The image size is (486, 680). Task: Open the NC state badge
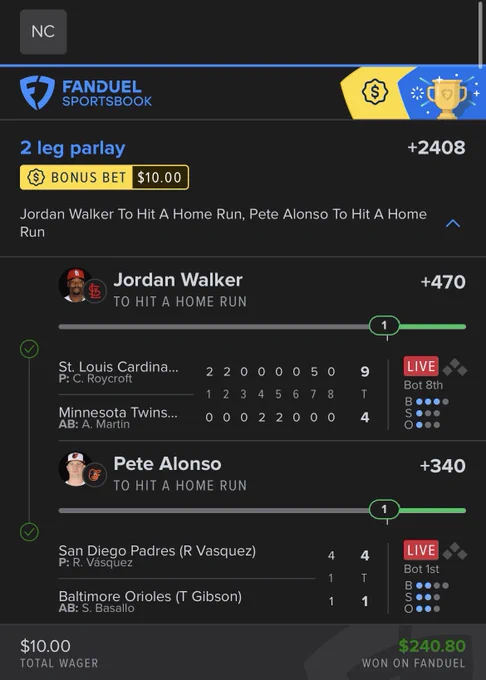pos(43,32)
